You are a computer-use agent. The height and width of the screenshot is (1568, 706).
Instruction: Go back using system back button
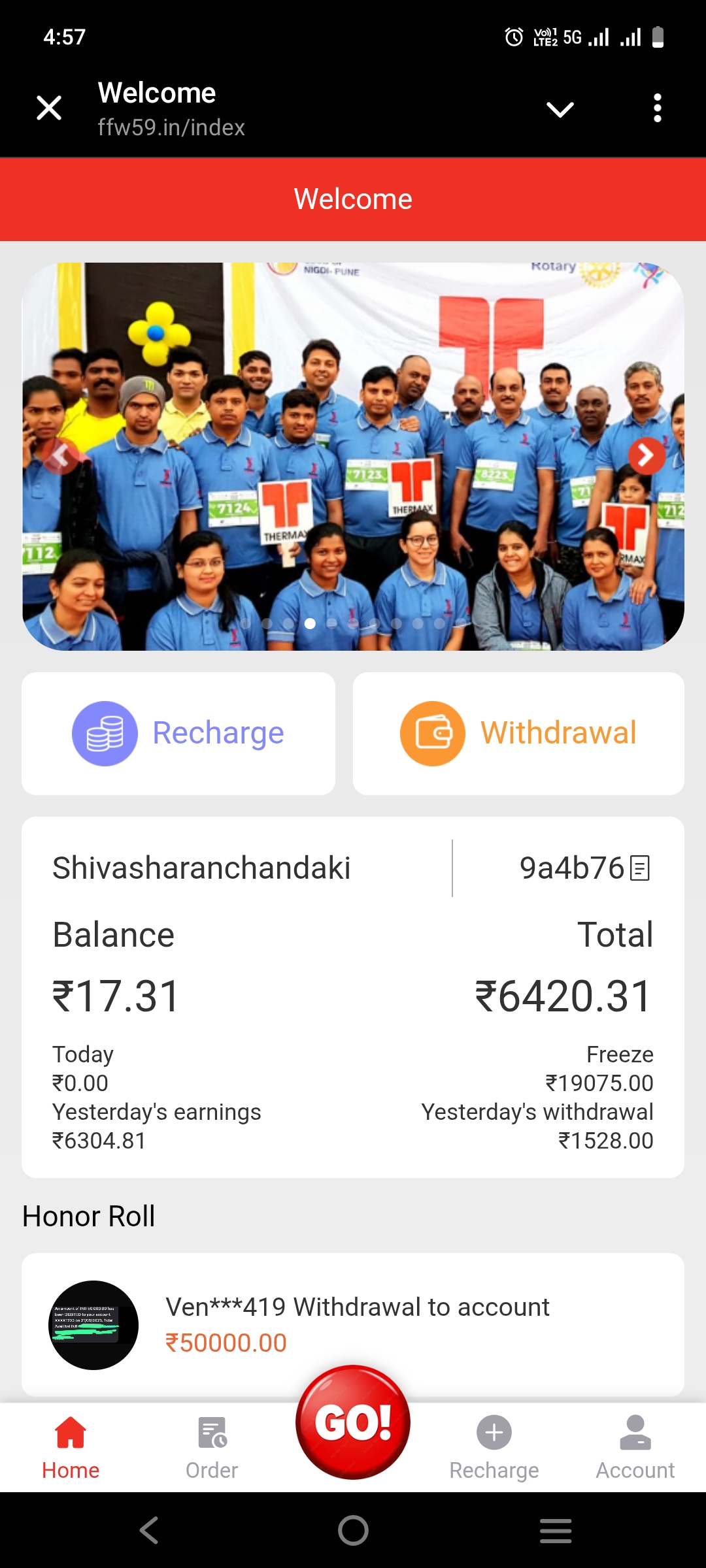[x=149, y=1530]
